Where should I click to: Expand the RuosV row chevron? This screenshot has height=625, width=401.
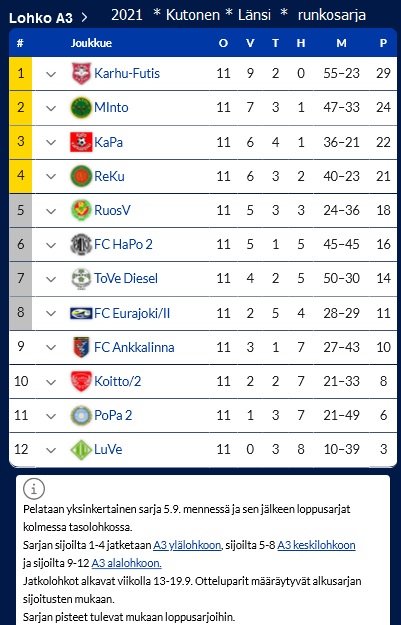tap(51, 211)
